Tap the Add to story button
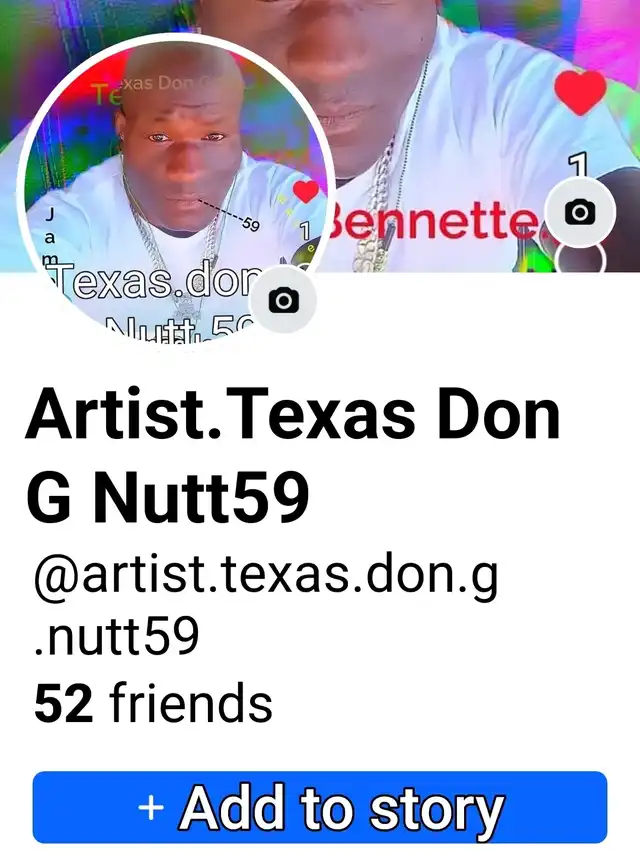The height and width of the screenshot is (853, 640). (x=320, y=807)
